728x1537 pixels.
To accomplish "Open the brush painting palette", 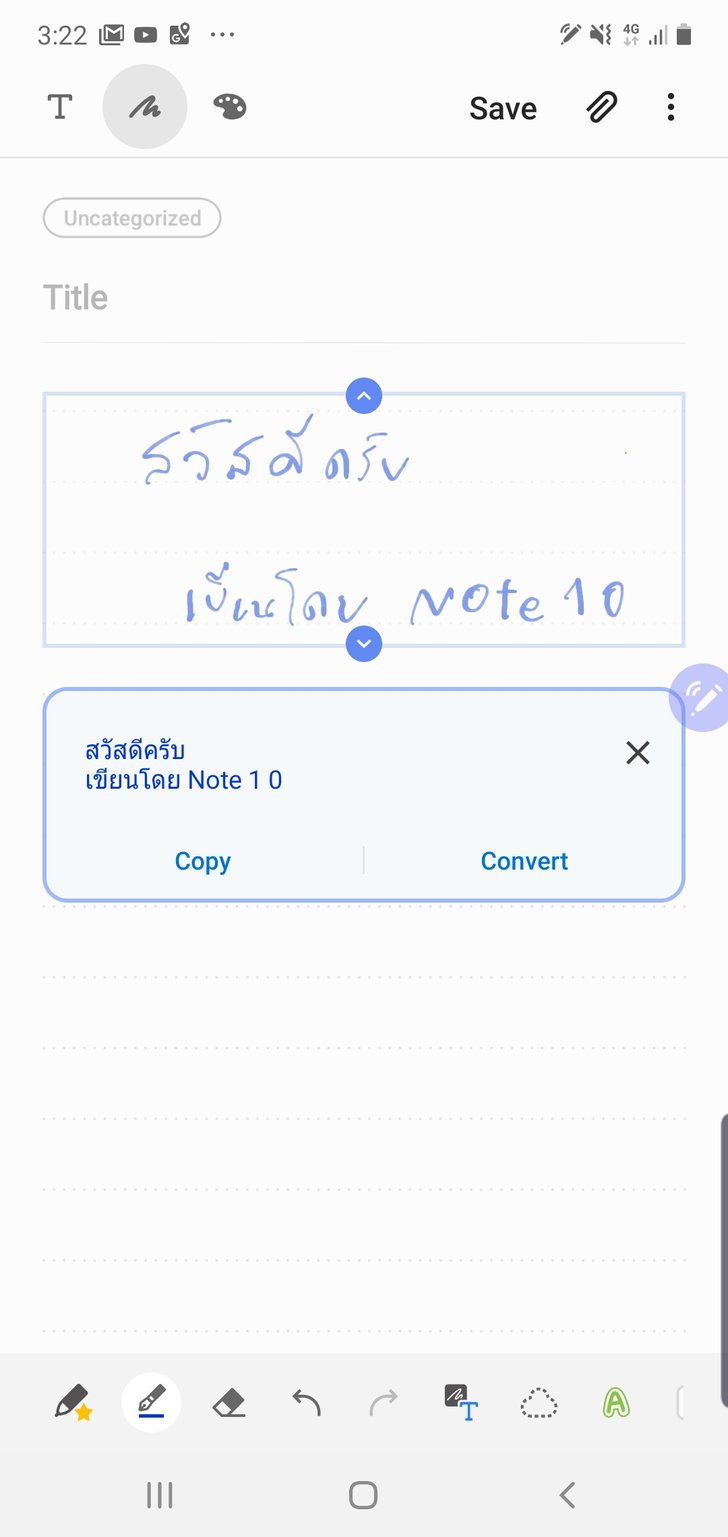I will [x=230, y=107].
